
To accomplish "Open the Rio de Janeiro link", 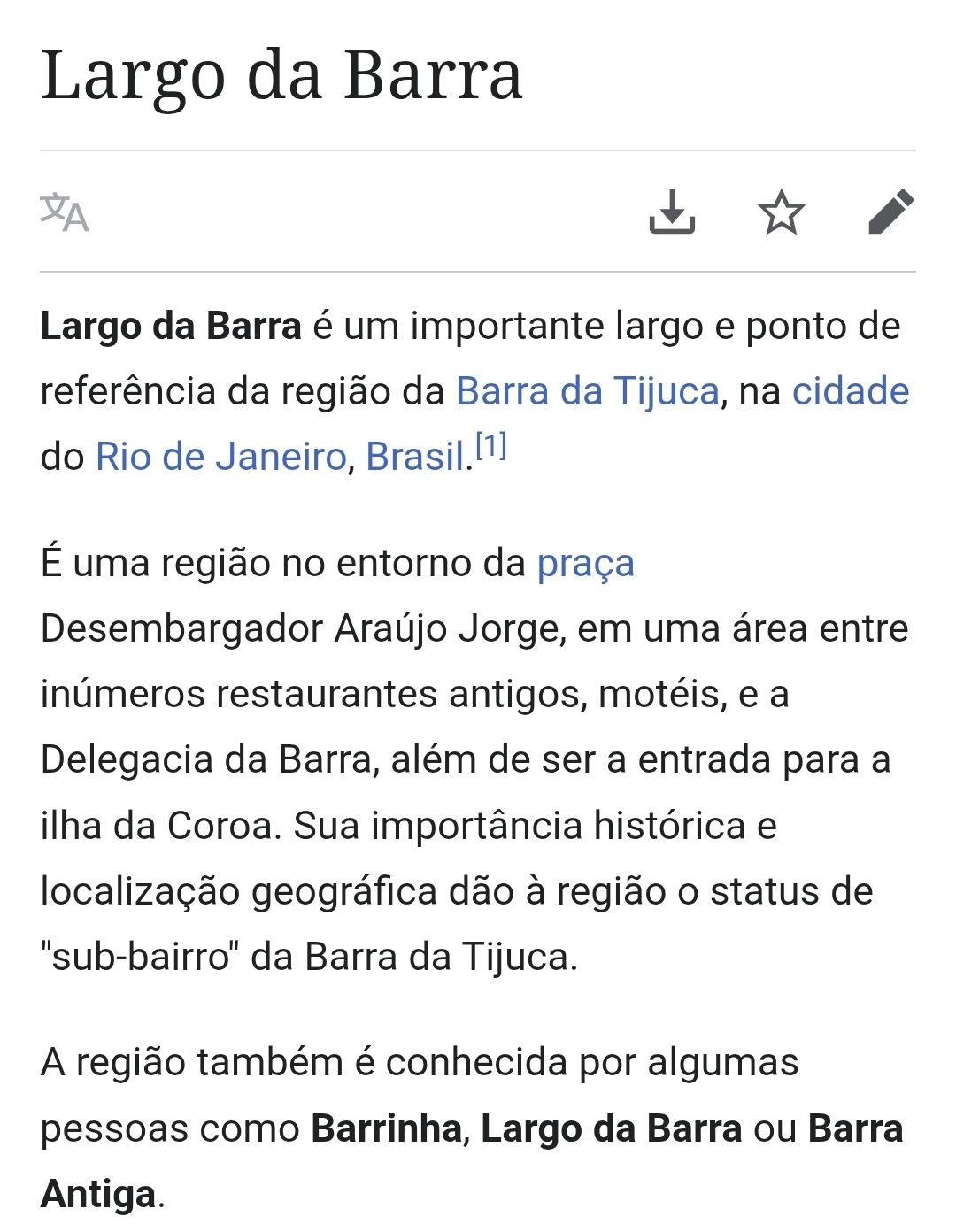I will point(220,458).
